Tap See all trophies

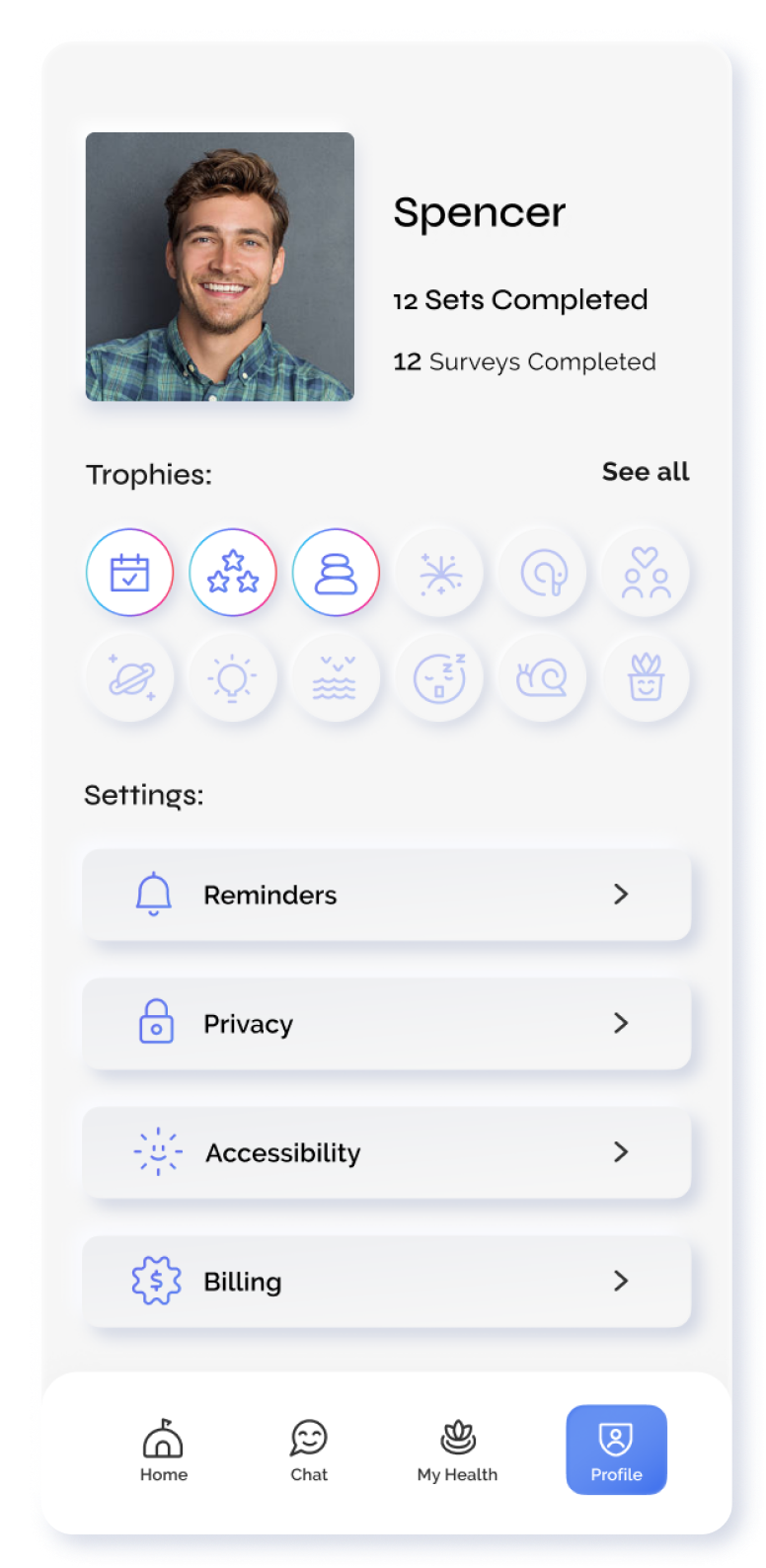pos(646,472)
